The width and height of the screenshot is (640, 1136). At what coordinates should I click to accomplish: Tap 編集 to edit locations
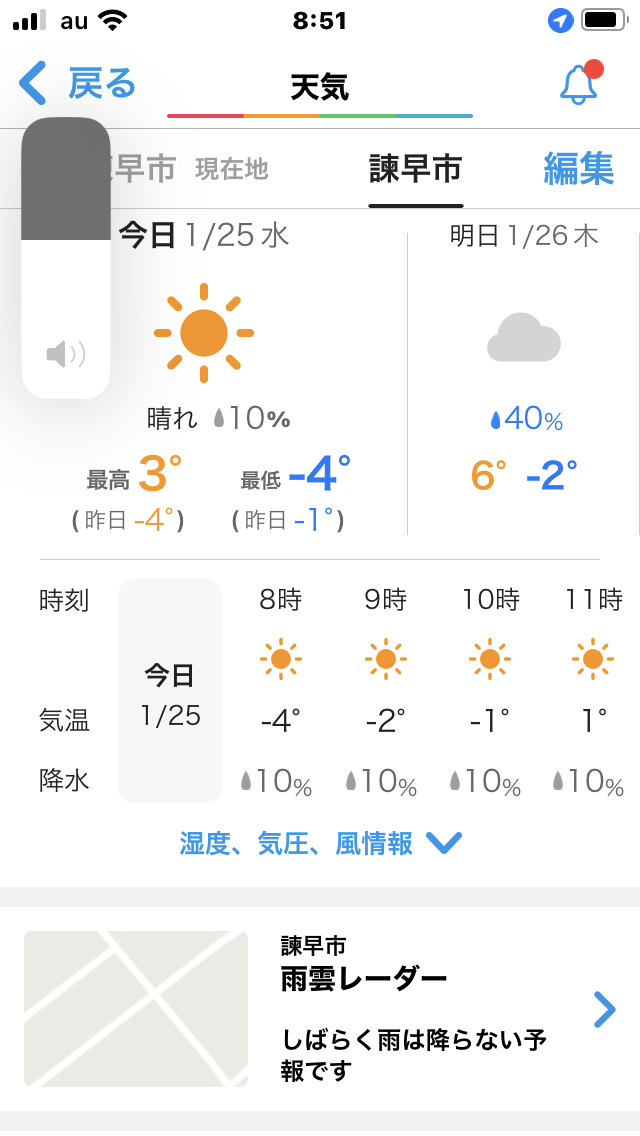point(578,169)
